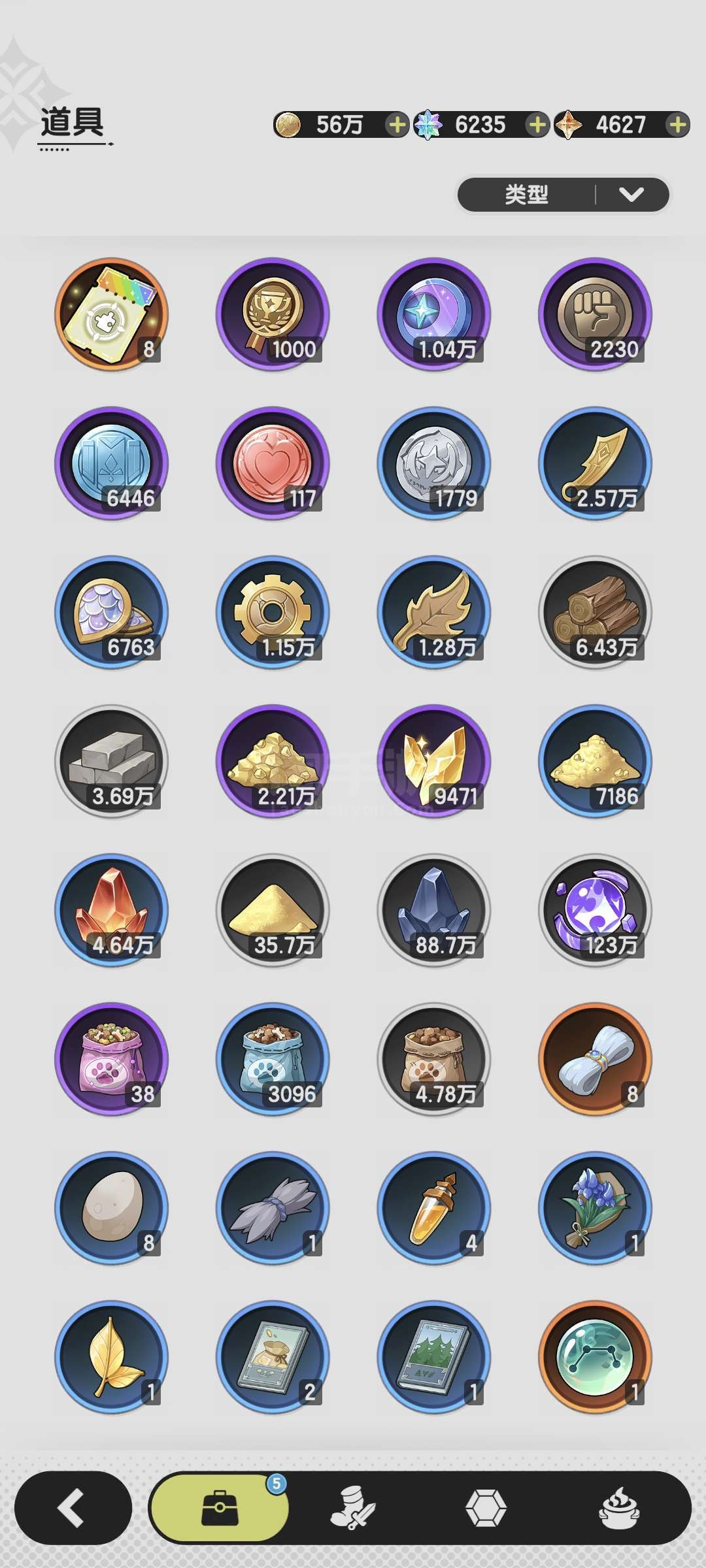Select the gear item showing 1.15万

[x=273, y=612]
